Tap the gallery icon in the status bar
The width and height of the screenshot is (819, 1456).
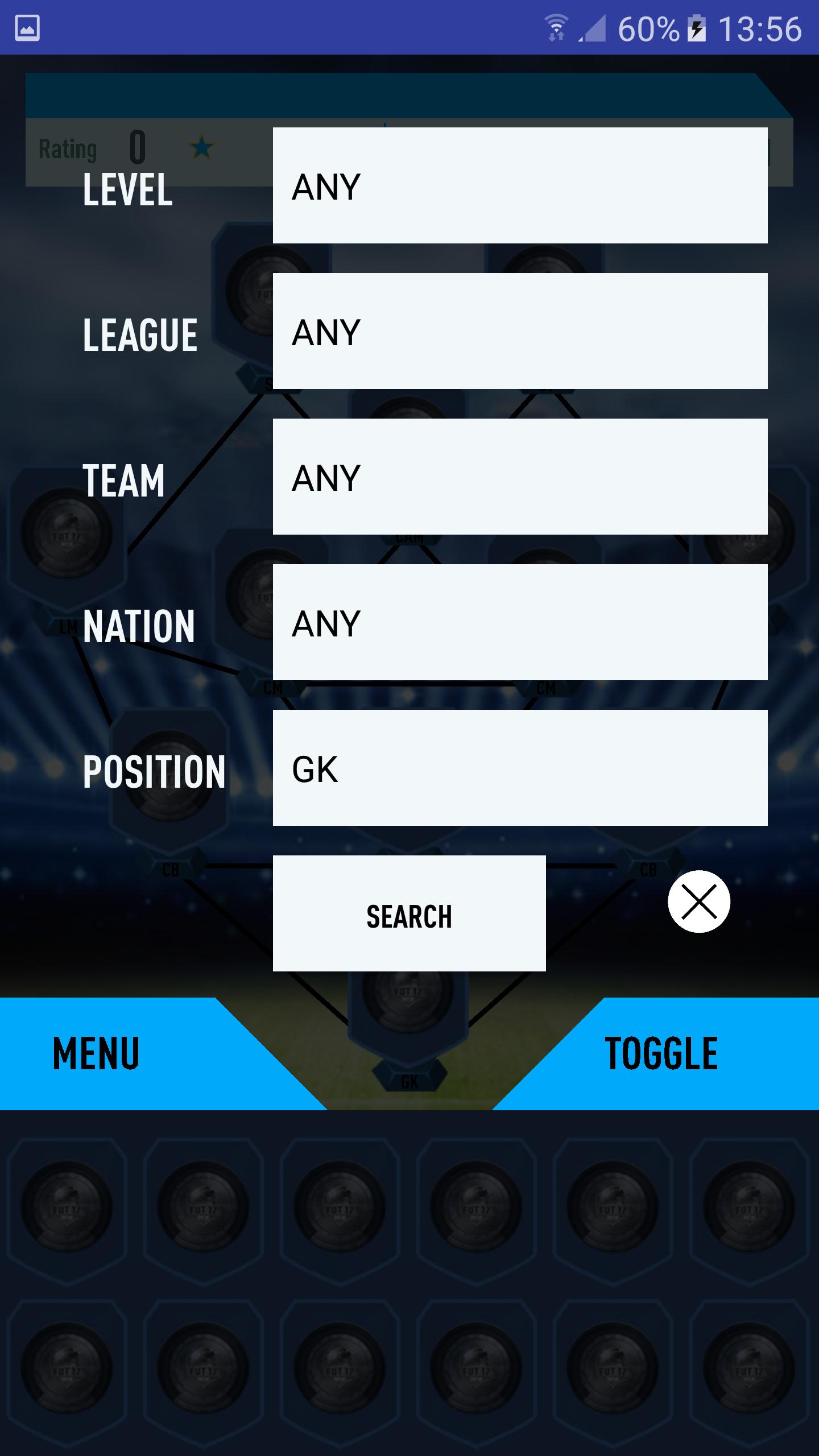(x=27, y=26)
